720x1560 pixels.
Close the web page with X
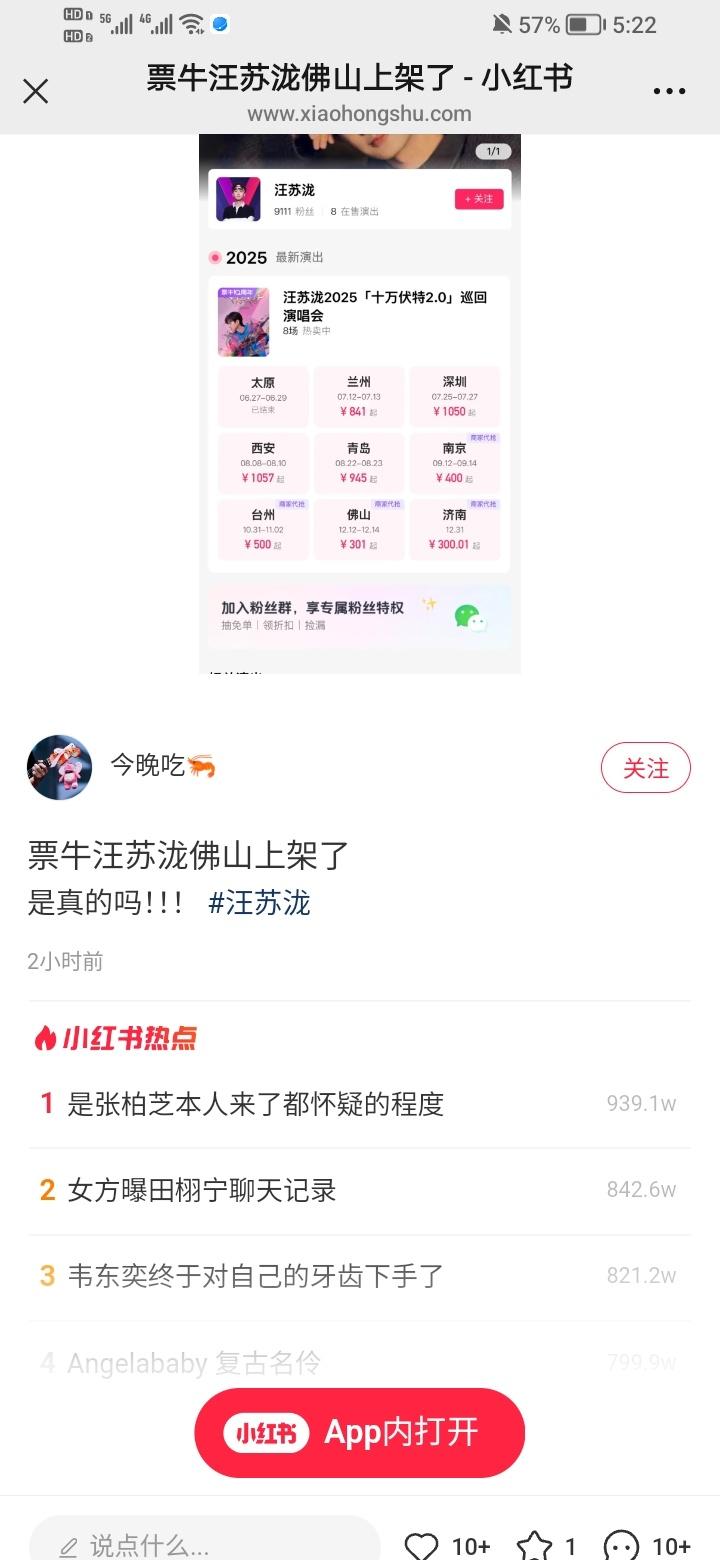[x=36, y=92]
